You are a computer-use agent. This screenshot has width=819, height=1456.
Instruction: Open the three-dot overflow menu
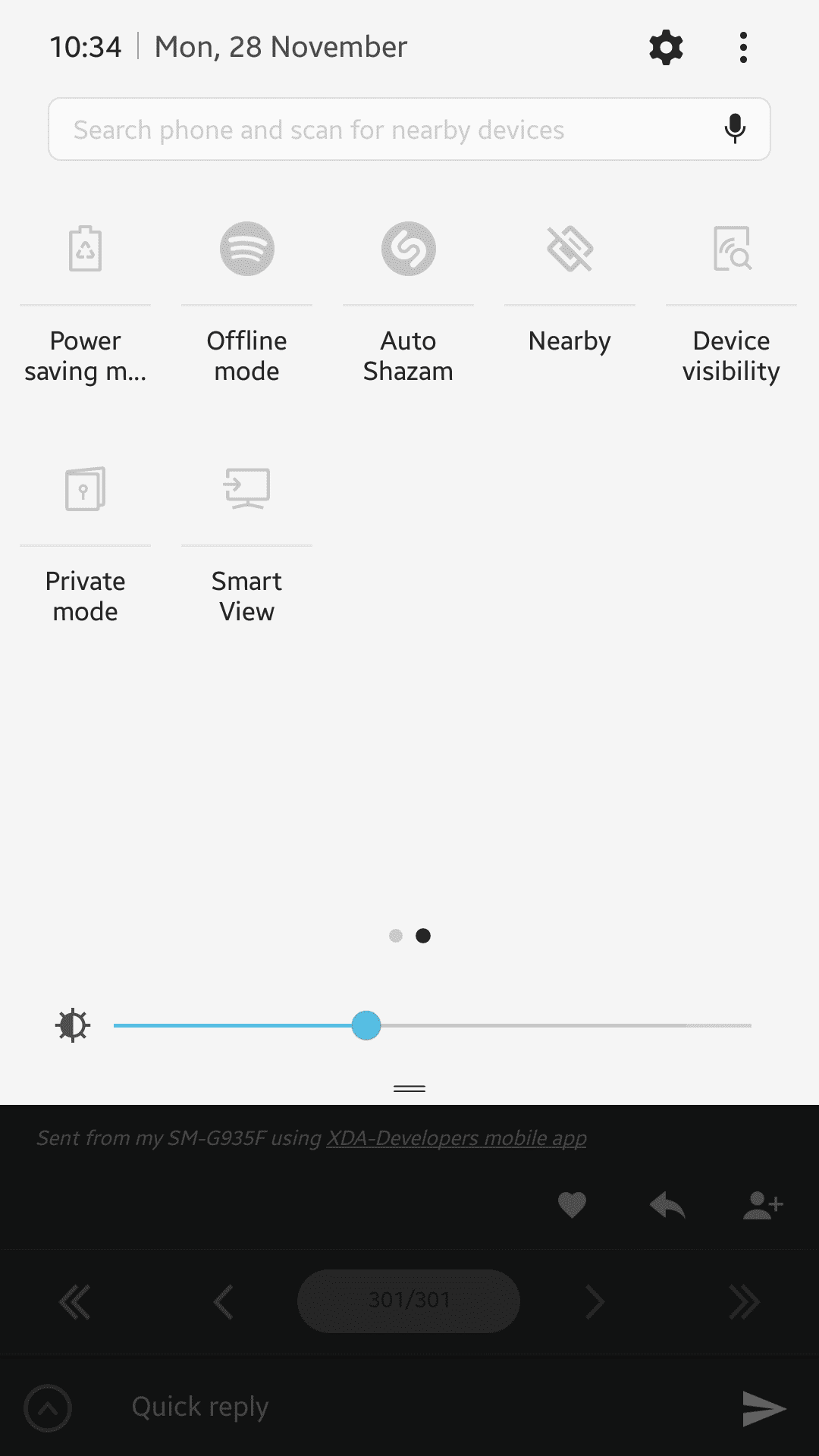pyautogui.click(x=743, y=48)
